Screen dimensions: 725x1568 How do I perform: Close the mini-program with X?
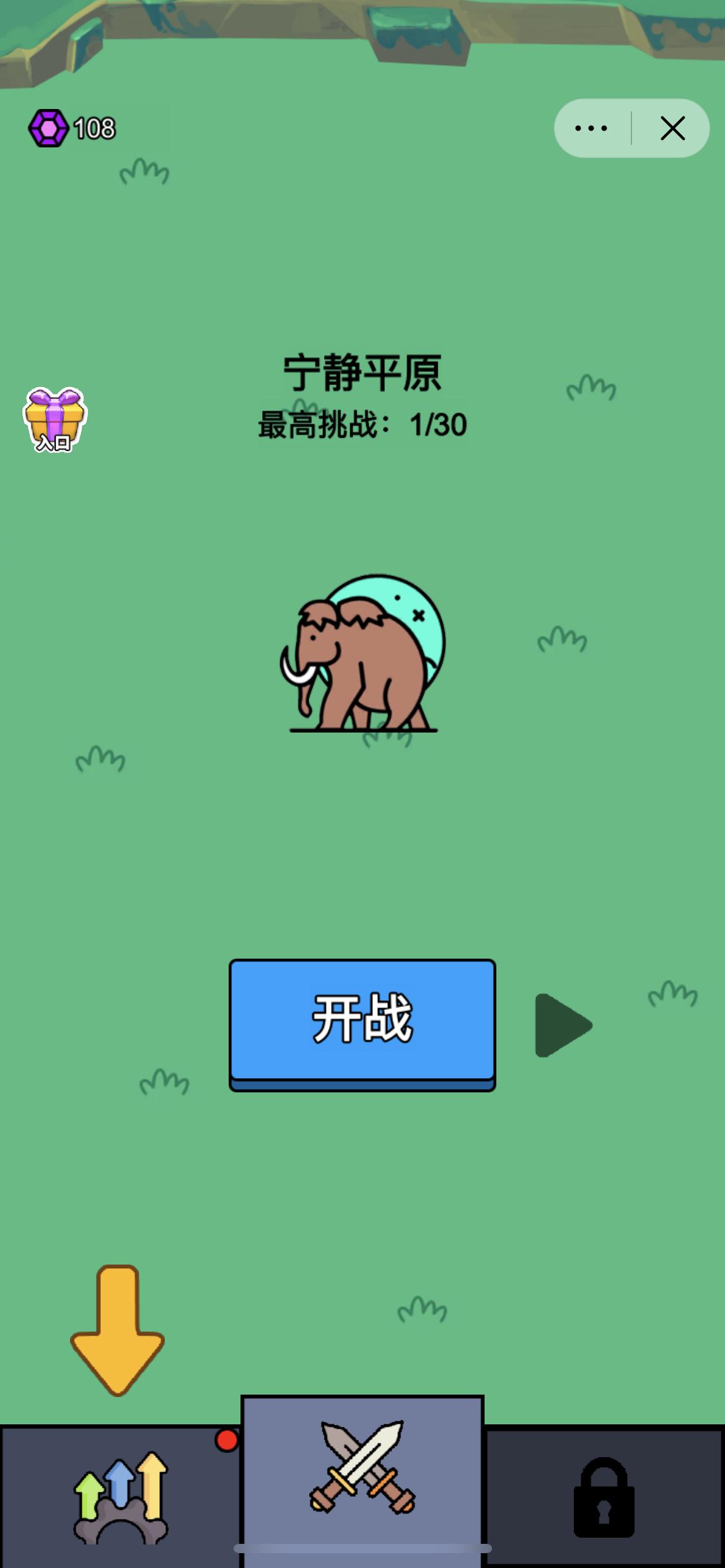coord(672,128)
